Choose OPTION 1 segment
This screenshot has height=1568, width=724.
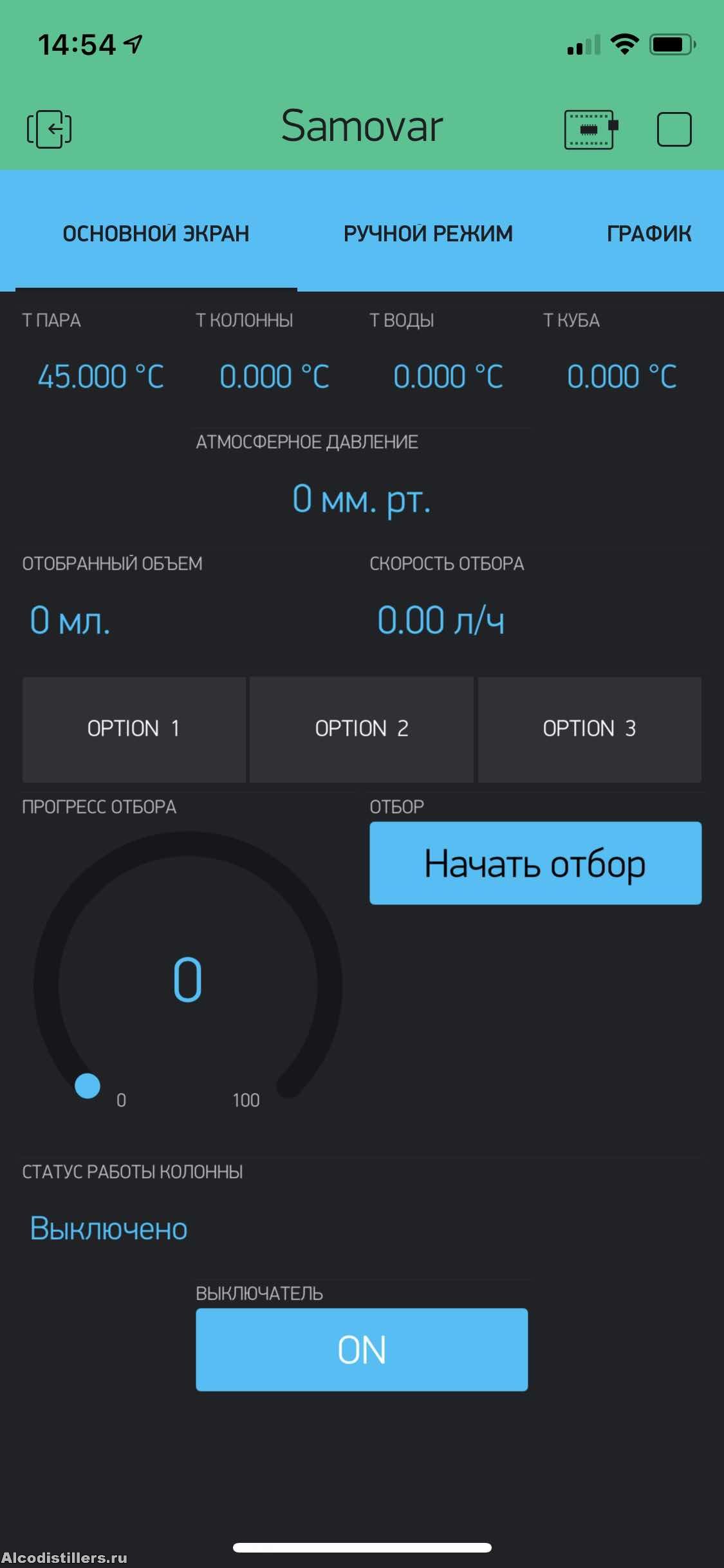coord(134,729)
